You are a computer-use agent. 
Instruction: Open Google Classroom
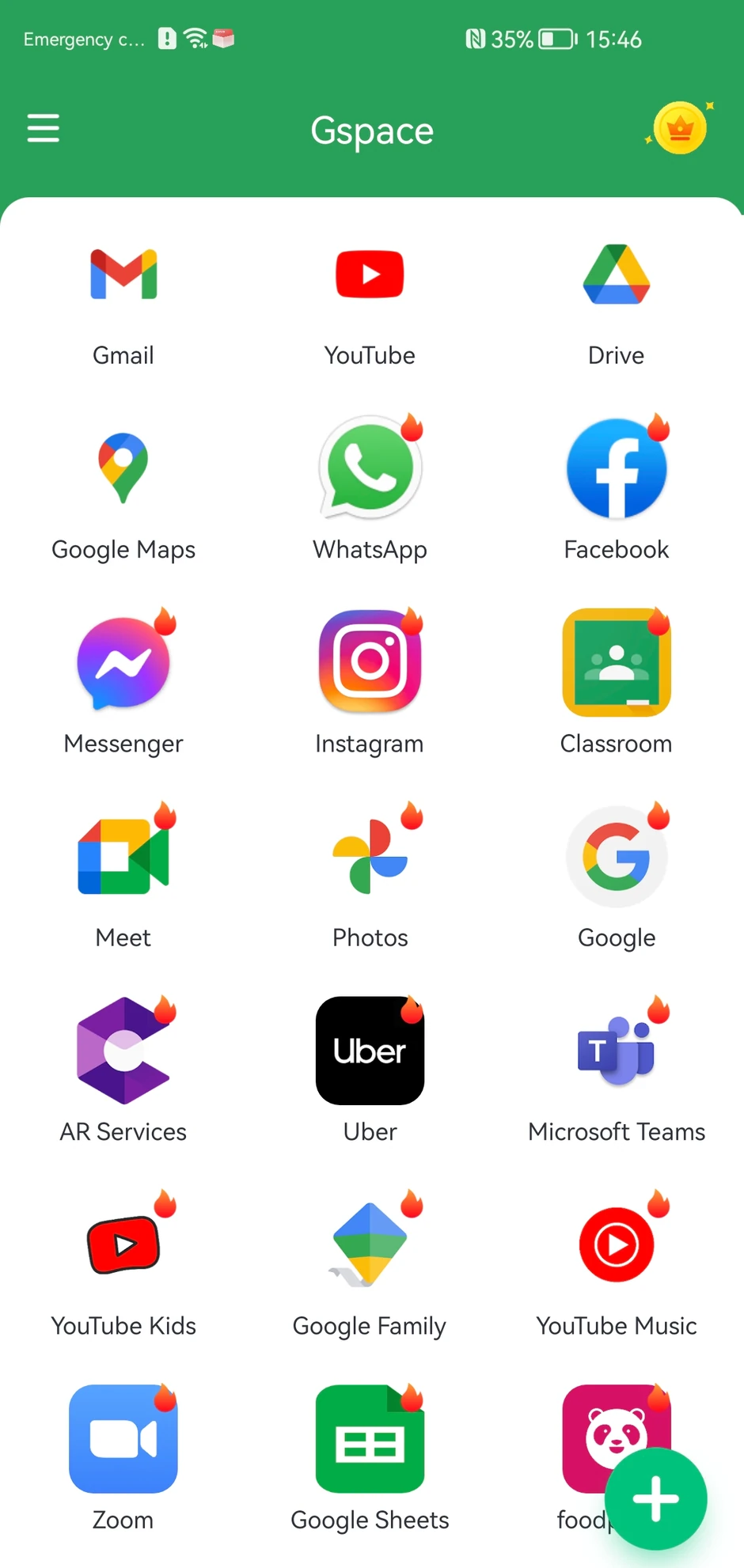[616, 663]
